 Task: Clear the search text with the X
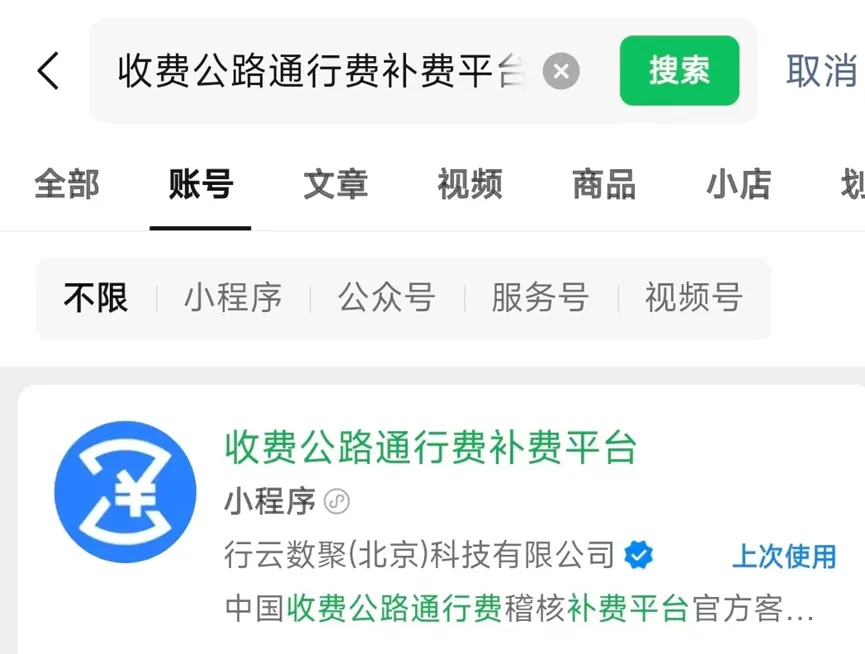[x=561, y=71]
